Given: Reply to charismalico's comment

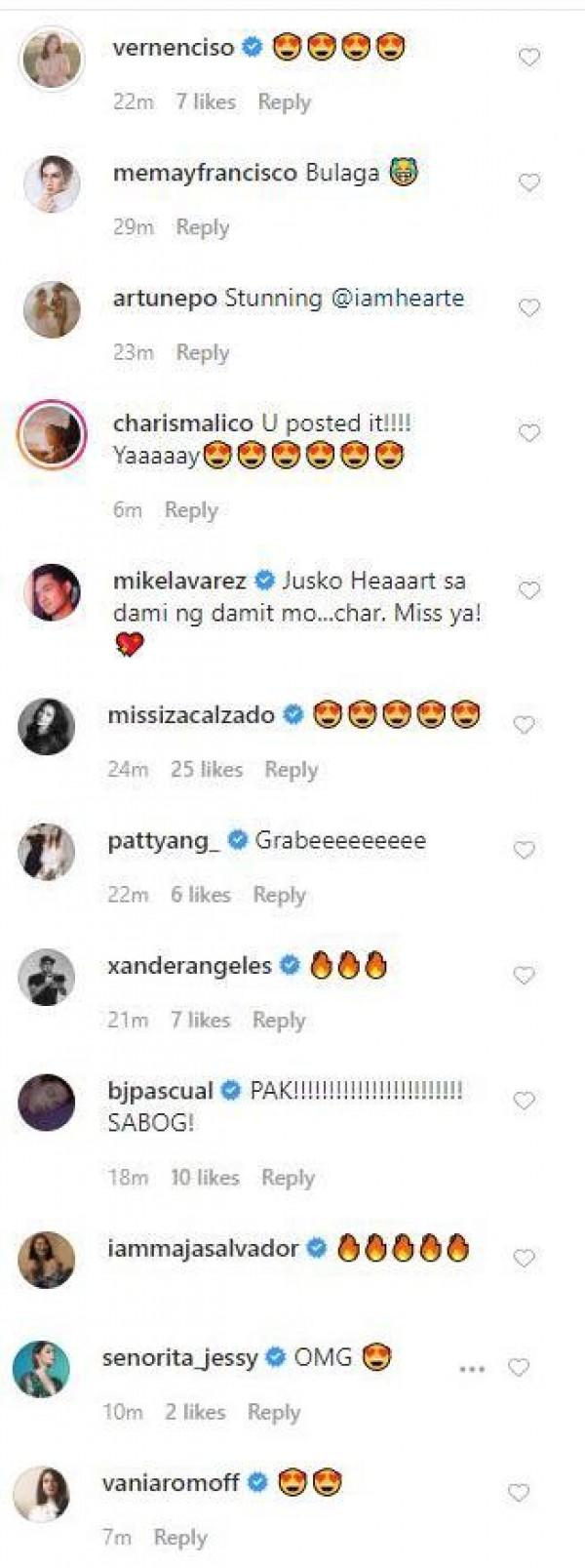Looking at the screenshot, I should pyautogui.click(x=191, y=510).
